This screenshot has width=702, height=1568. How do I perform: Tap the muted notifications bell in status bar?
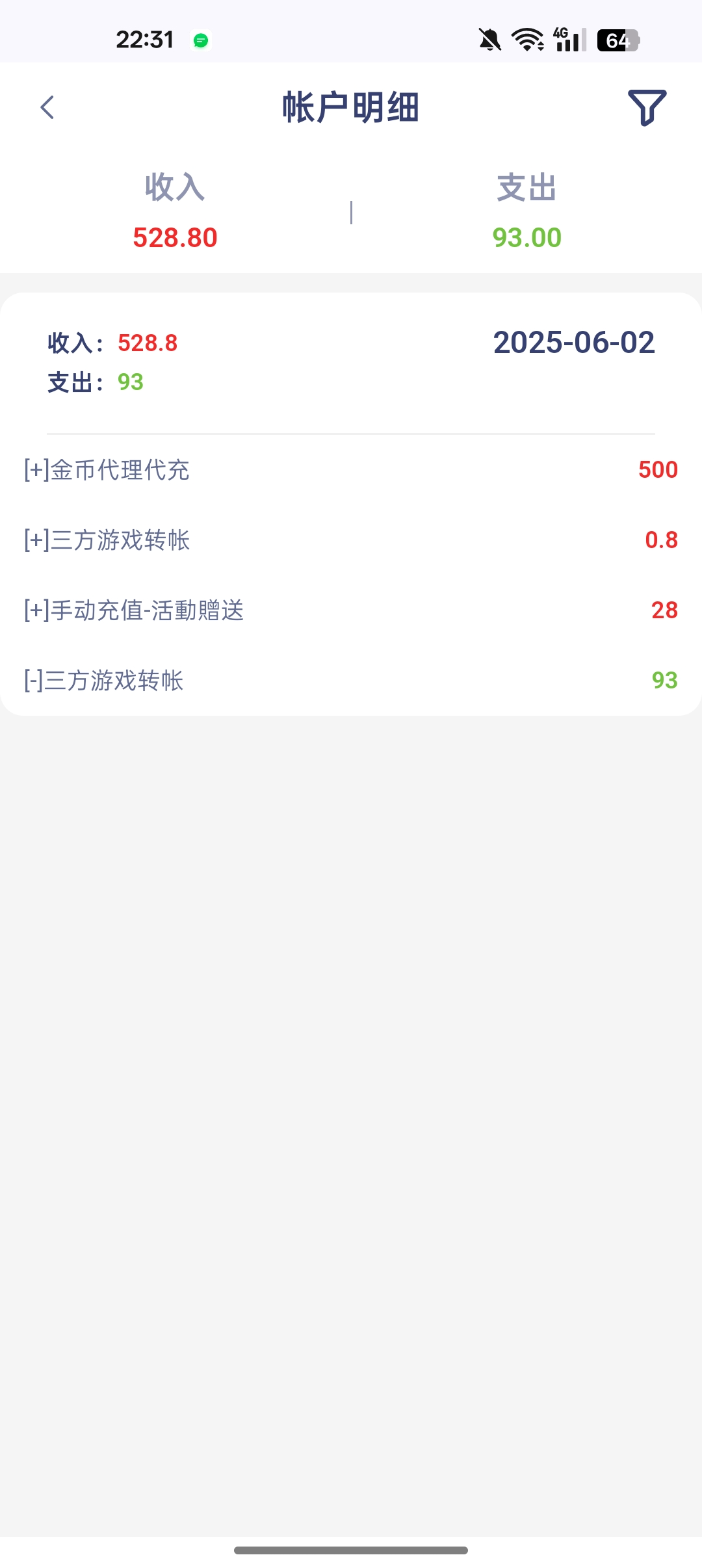(x=488, y=40)
